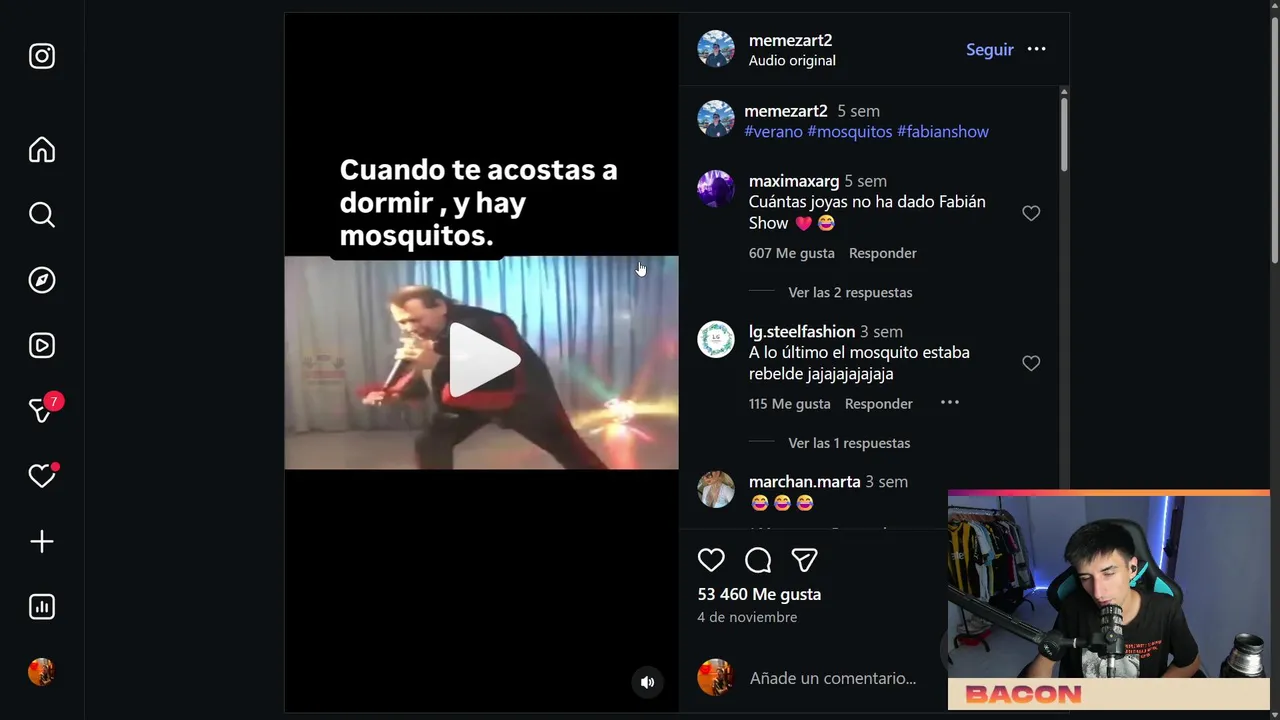The height and width of the screenshot is (720, 1280).
Task: Open the messages icon with 7 badge
Action: coord(42,410)
